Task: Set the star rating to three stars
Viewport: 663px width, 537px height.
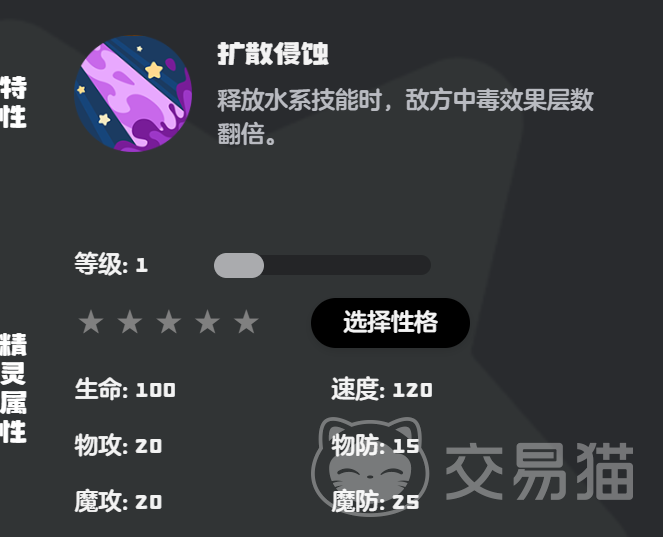Action: pos(169,322)
